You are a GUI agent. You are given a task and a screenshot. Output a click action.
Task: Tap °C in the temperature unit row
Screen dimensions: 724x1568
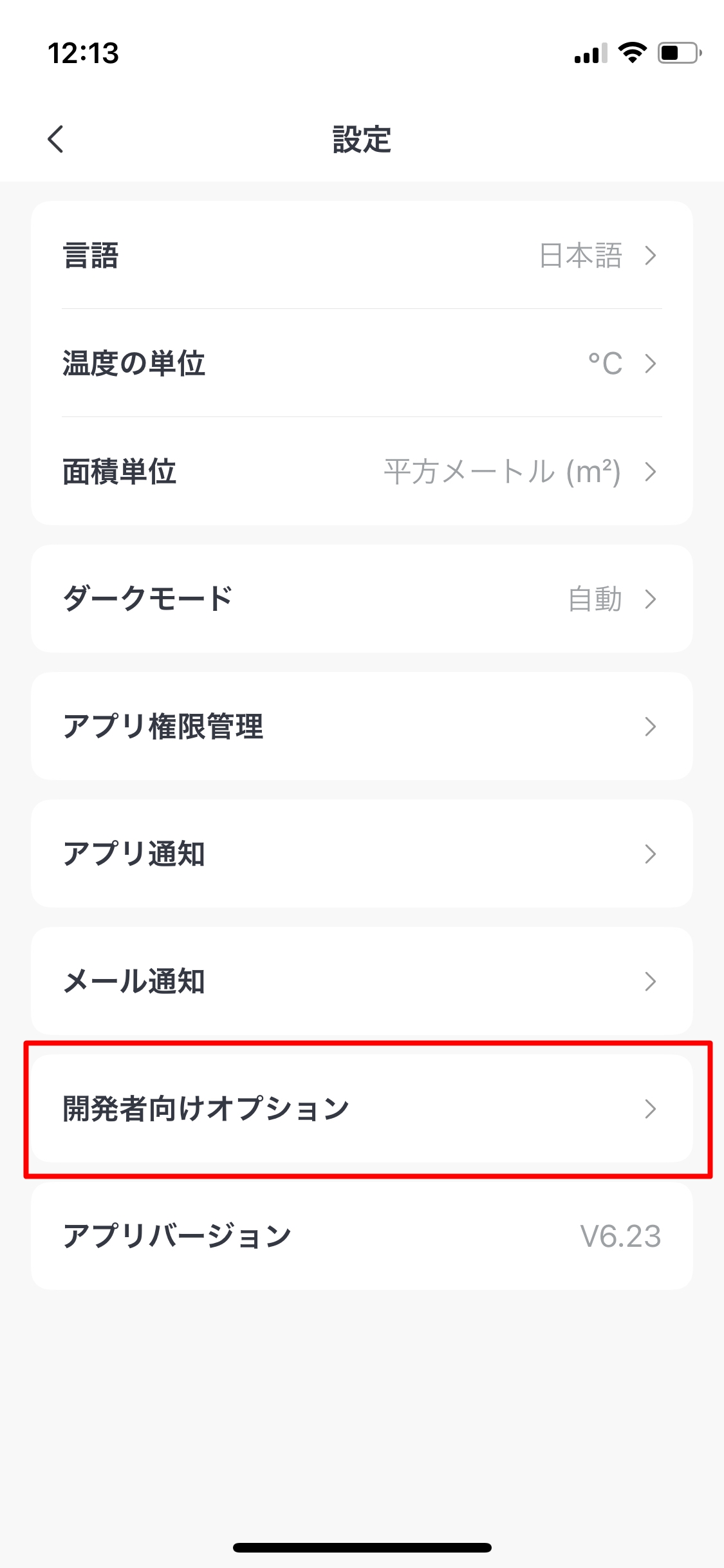pyautogui.click(x=606, y=364)
